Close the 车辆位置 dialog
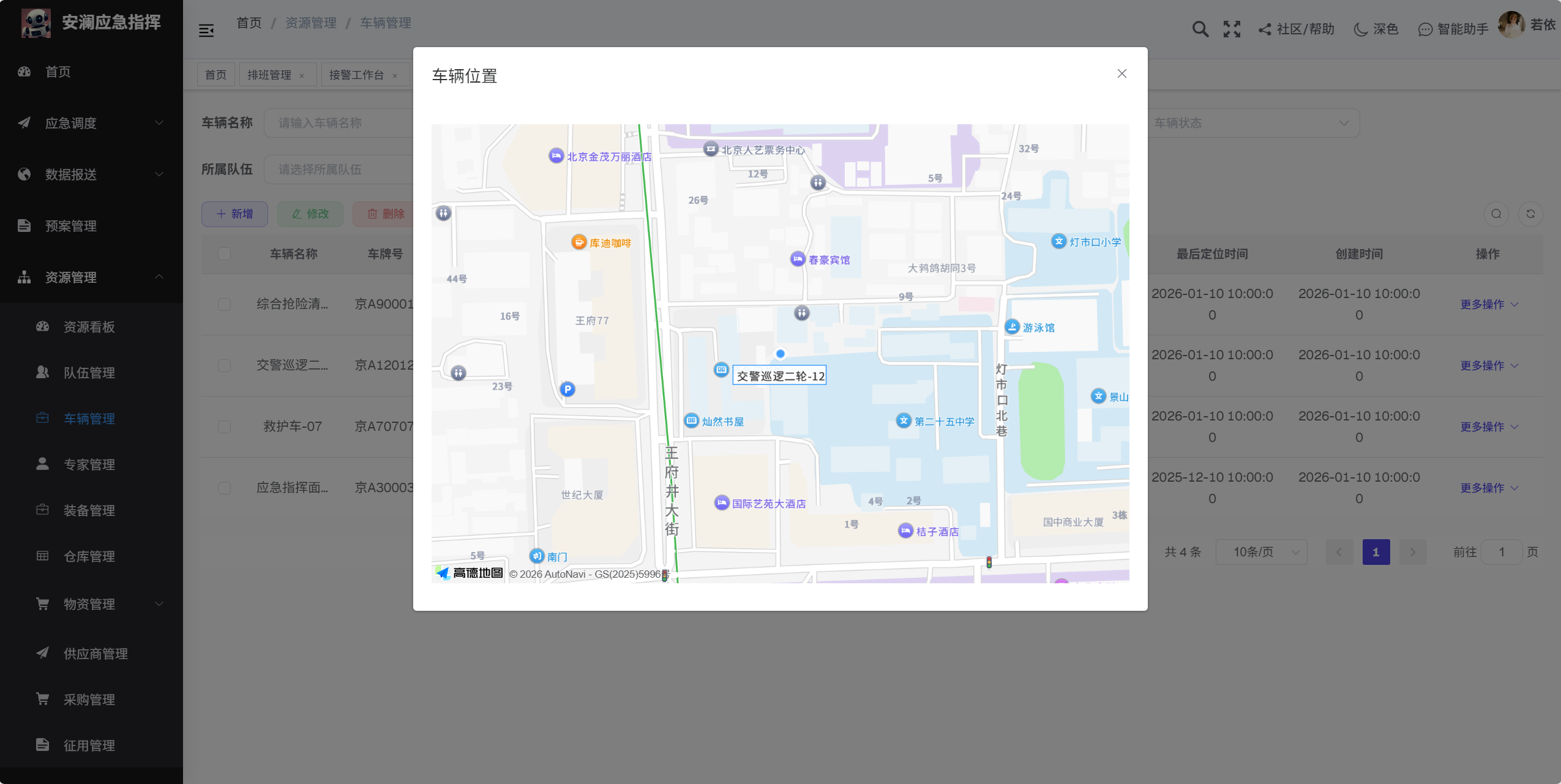The width and height of the screenshot is (1561, 784). click(x=1121, y=73)
